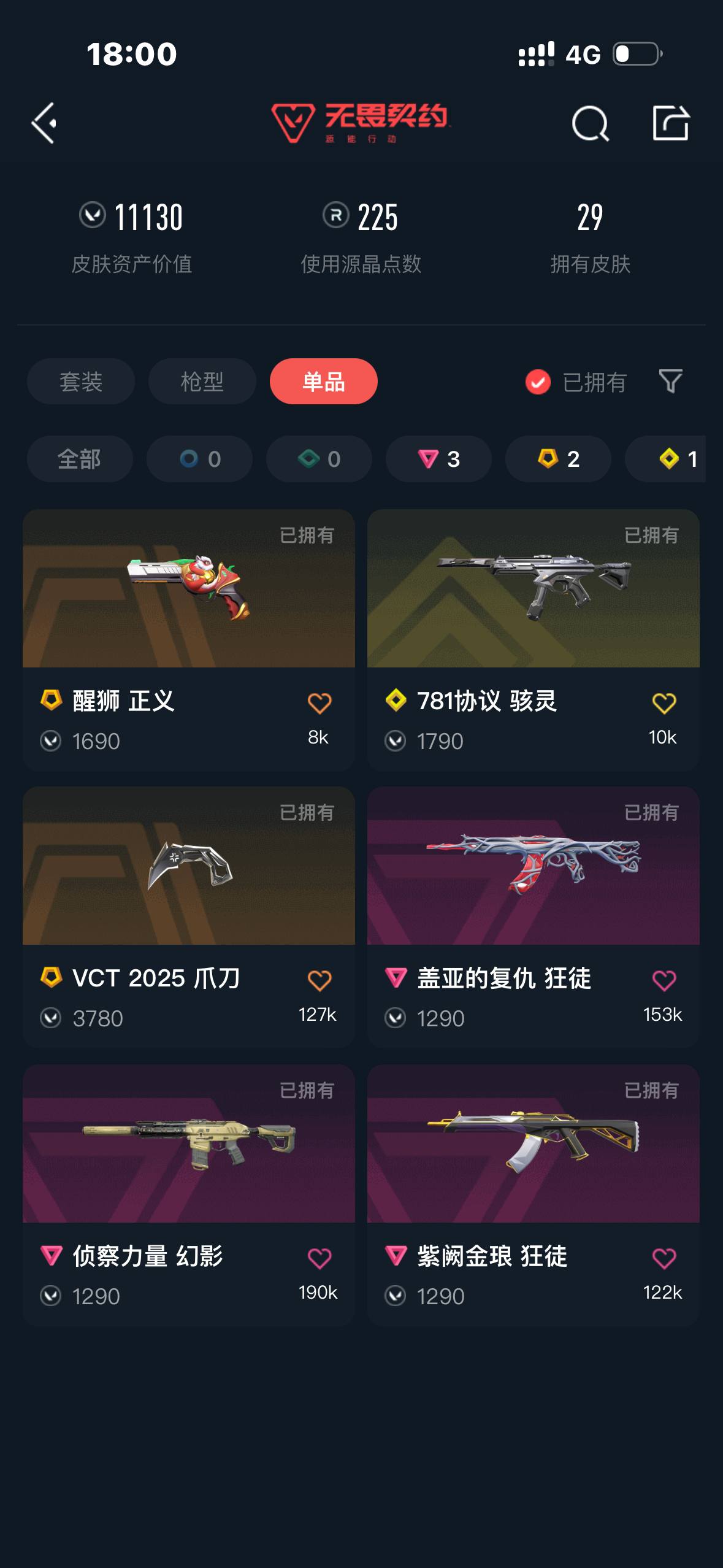Open the filter funnel icon
The width and height of the screenshot is (723, 1568).
[671, 382]
